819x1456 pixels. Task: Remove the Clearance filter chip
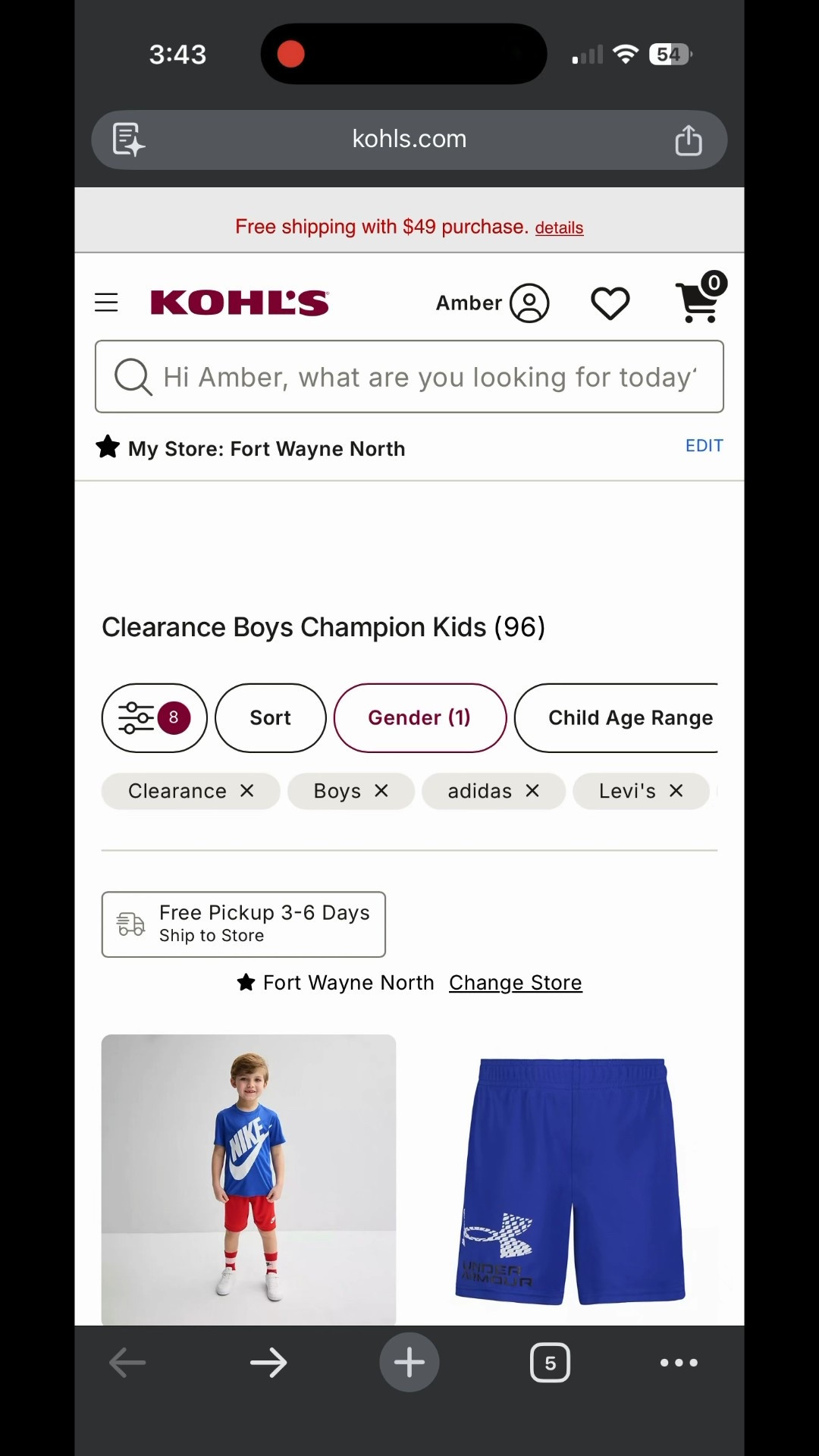[x=247, y=791]
